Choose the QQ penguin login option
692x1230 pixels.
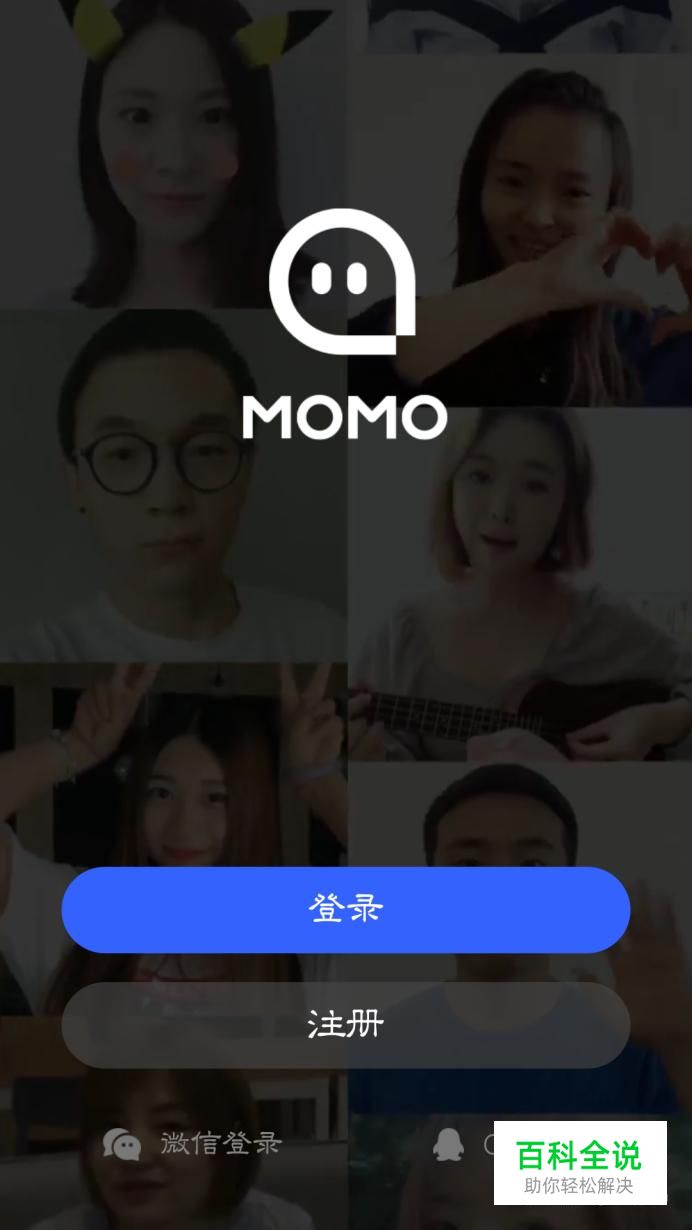pyautogui.click(x=449, y=1144)
